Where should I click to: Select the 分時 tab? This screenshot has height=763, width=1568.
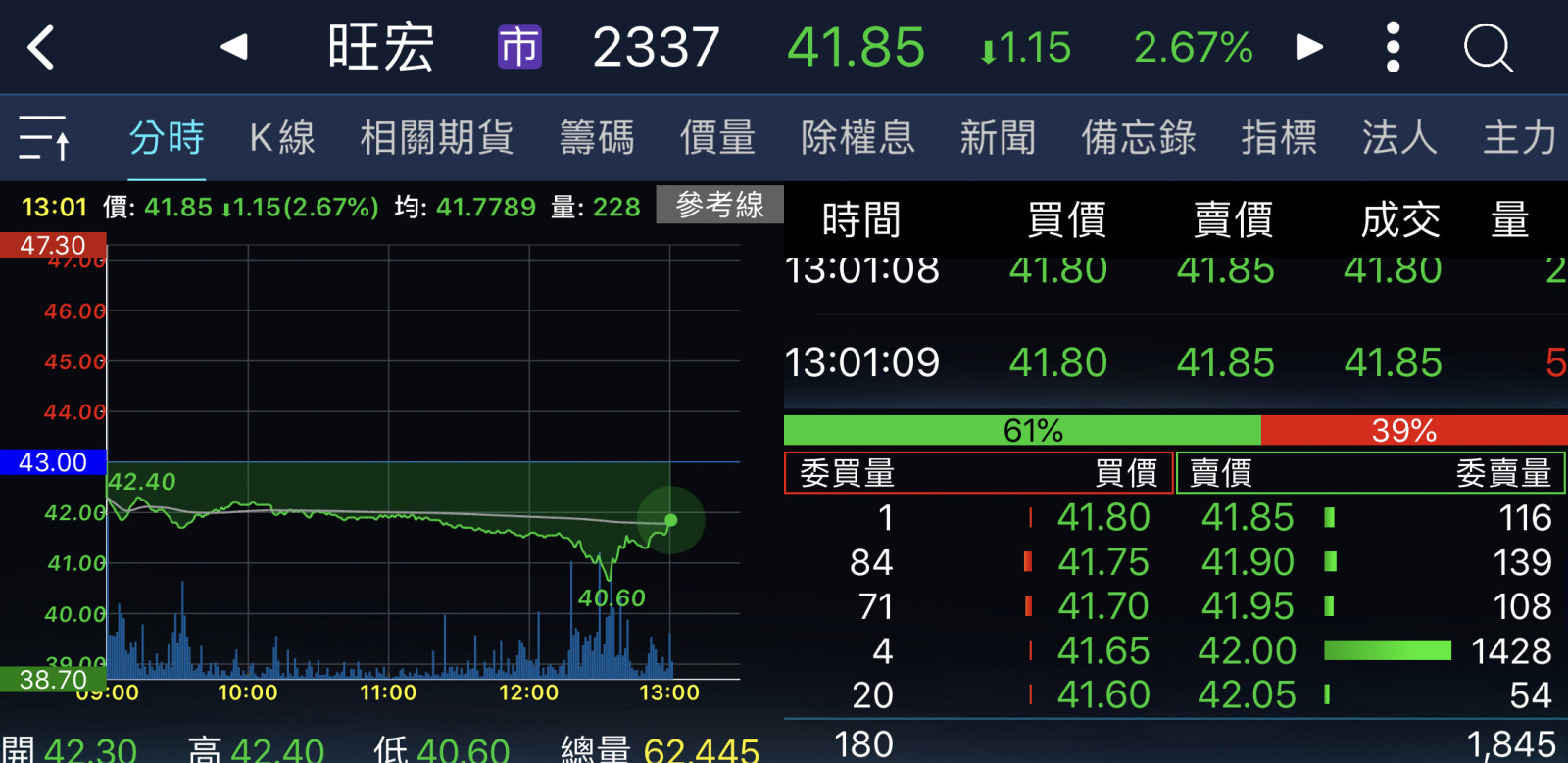point(167,137)
